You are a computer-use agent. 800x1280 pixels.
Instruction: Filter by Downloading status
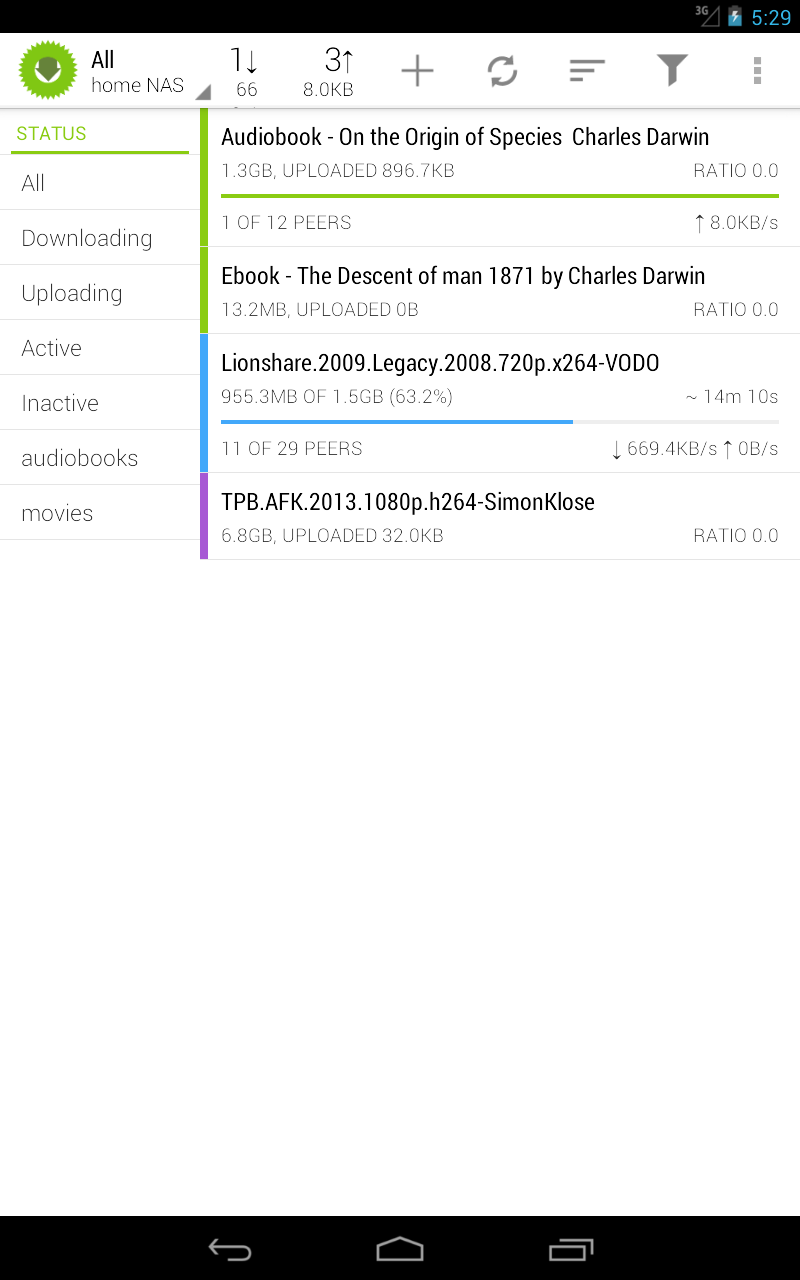pos(100,238)
